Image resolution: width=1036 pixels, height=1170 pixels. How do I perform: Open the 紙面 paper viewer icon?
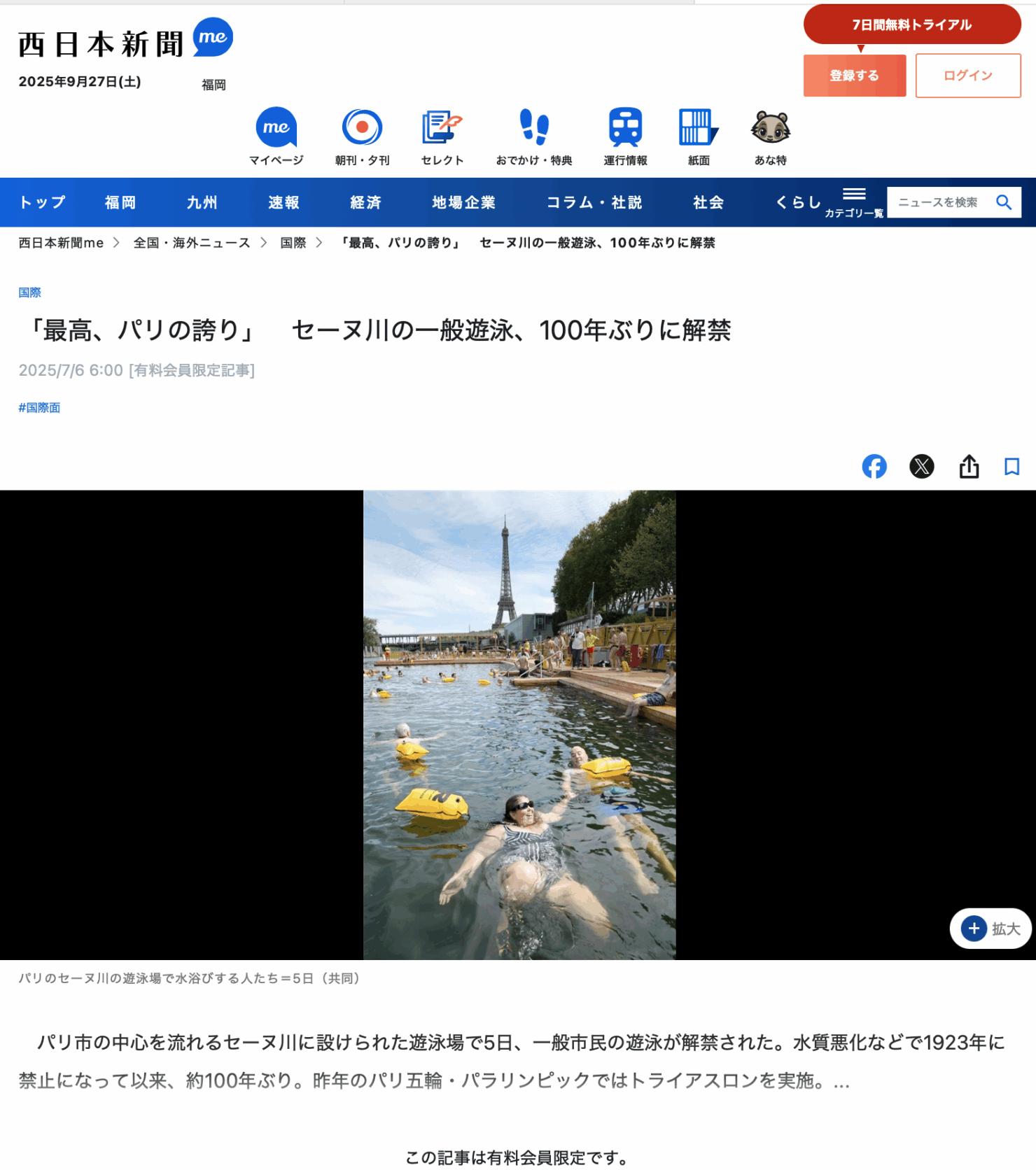pyautogui.click(x=698, y=136)
